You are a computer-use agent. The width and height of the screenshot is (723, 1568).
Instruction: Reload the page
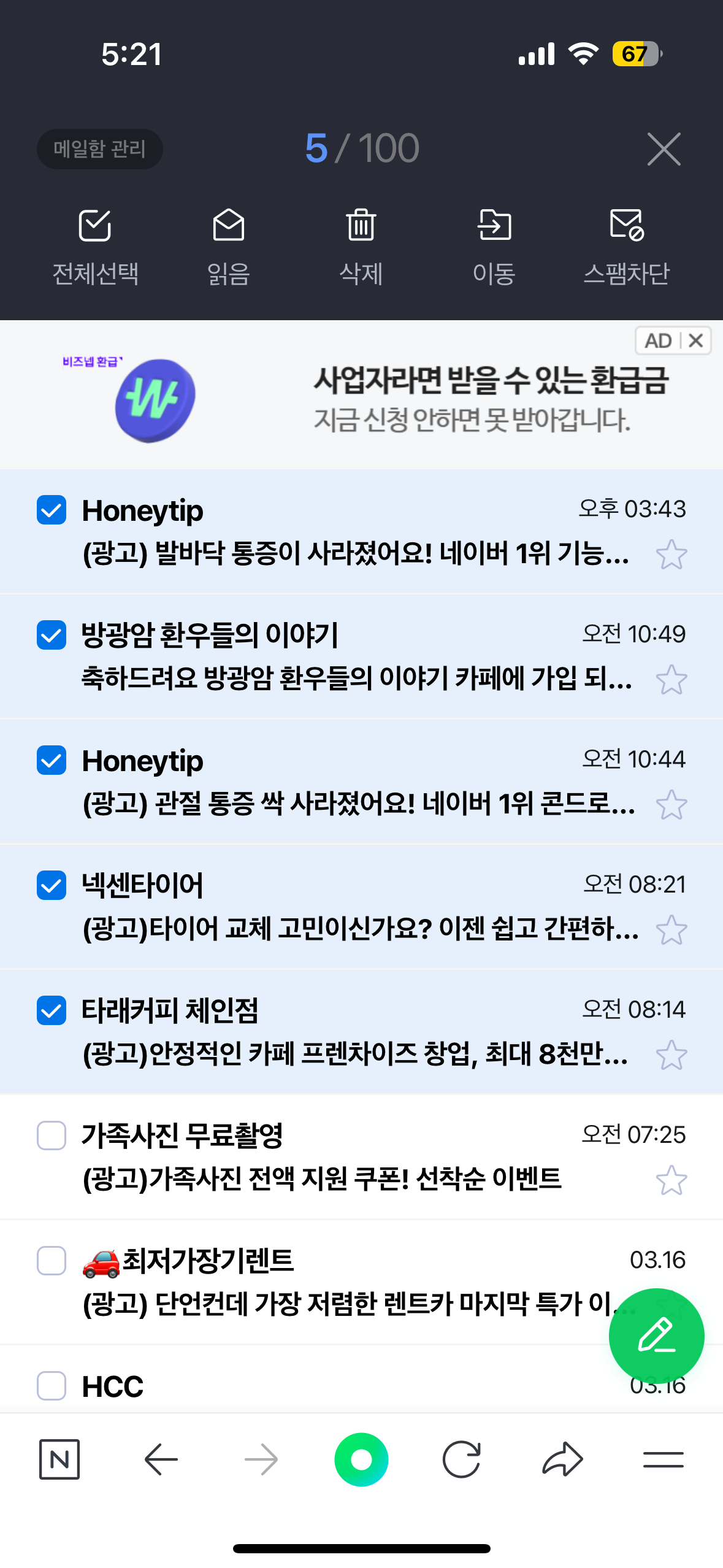461,1459
